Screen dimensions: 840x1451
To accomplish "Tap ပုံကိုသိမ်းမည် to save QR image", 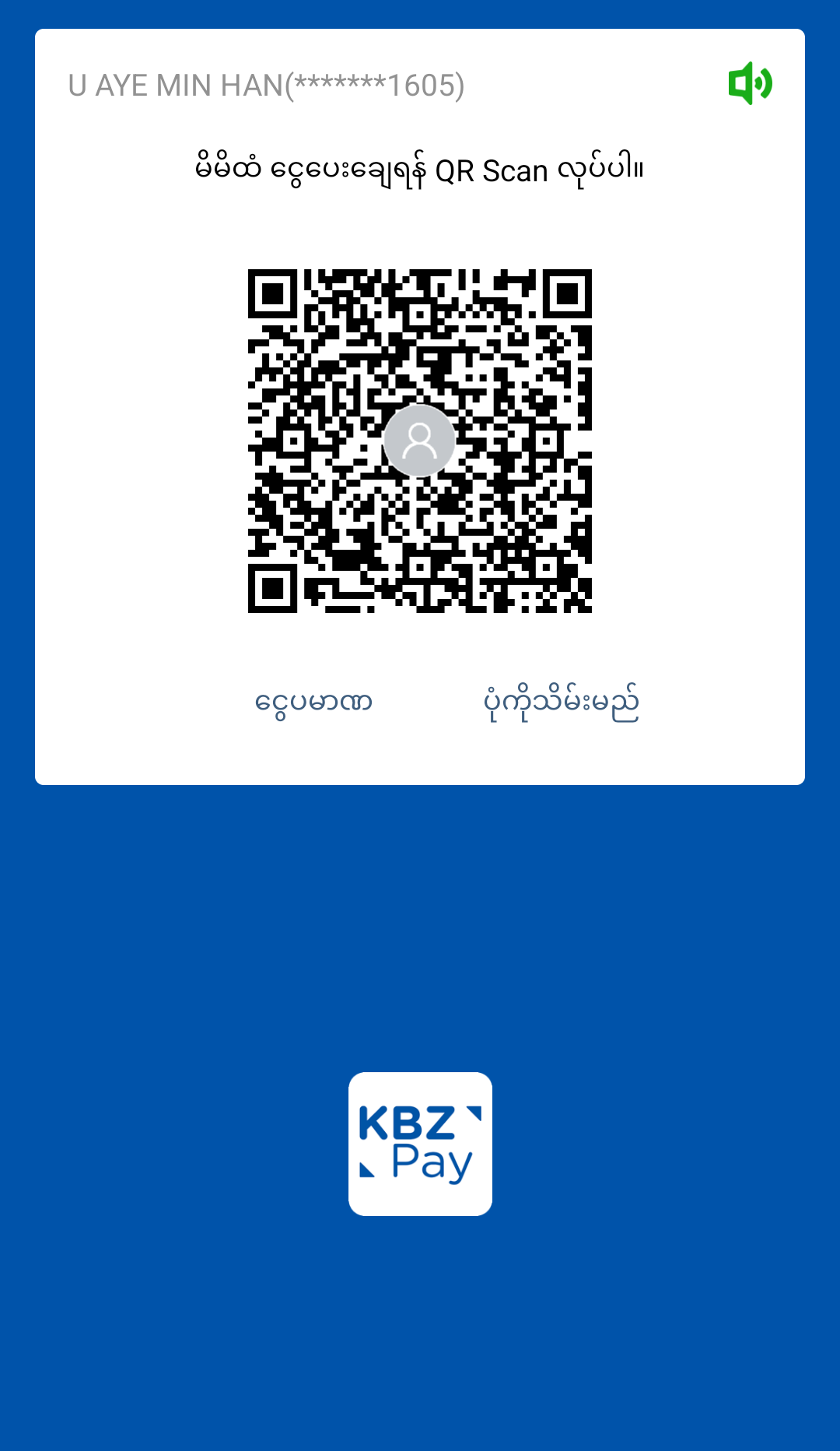I will click(561, 703).
